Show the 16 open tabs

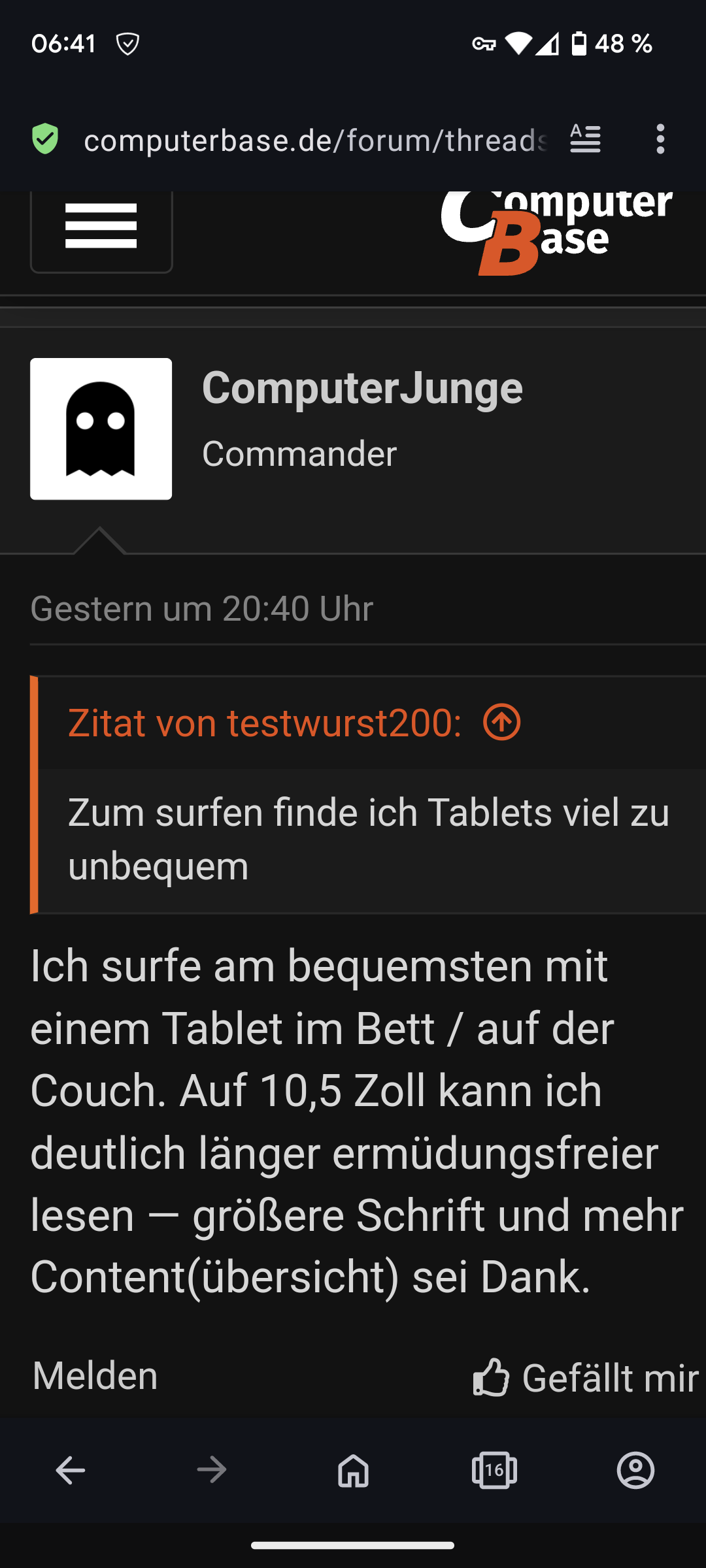(494, 1471)
